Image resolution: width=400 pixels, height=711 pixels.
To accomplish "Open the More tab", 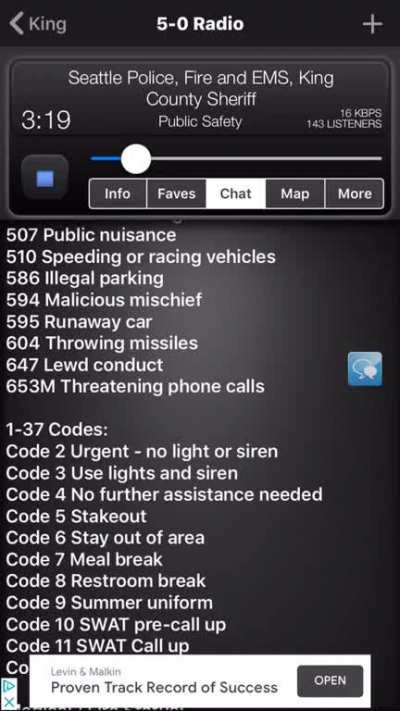I will click(355, 194).
